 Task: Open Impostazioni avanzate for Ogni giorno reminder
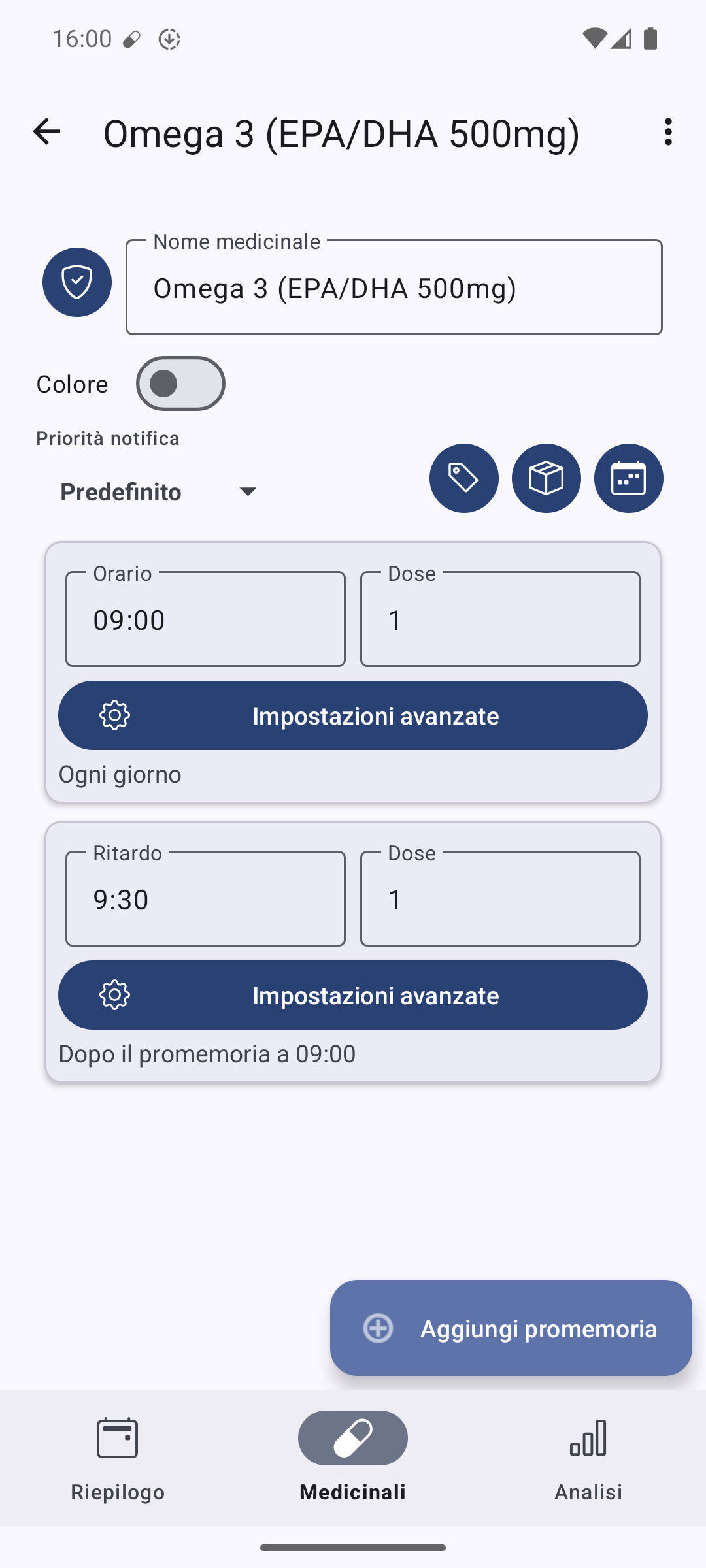(353, 715)
